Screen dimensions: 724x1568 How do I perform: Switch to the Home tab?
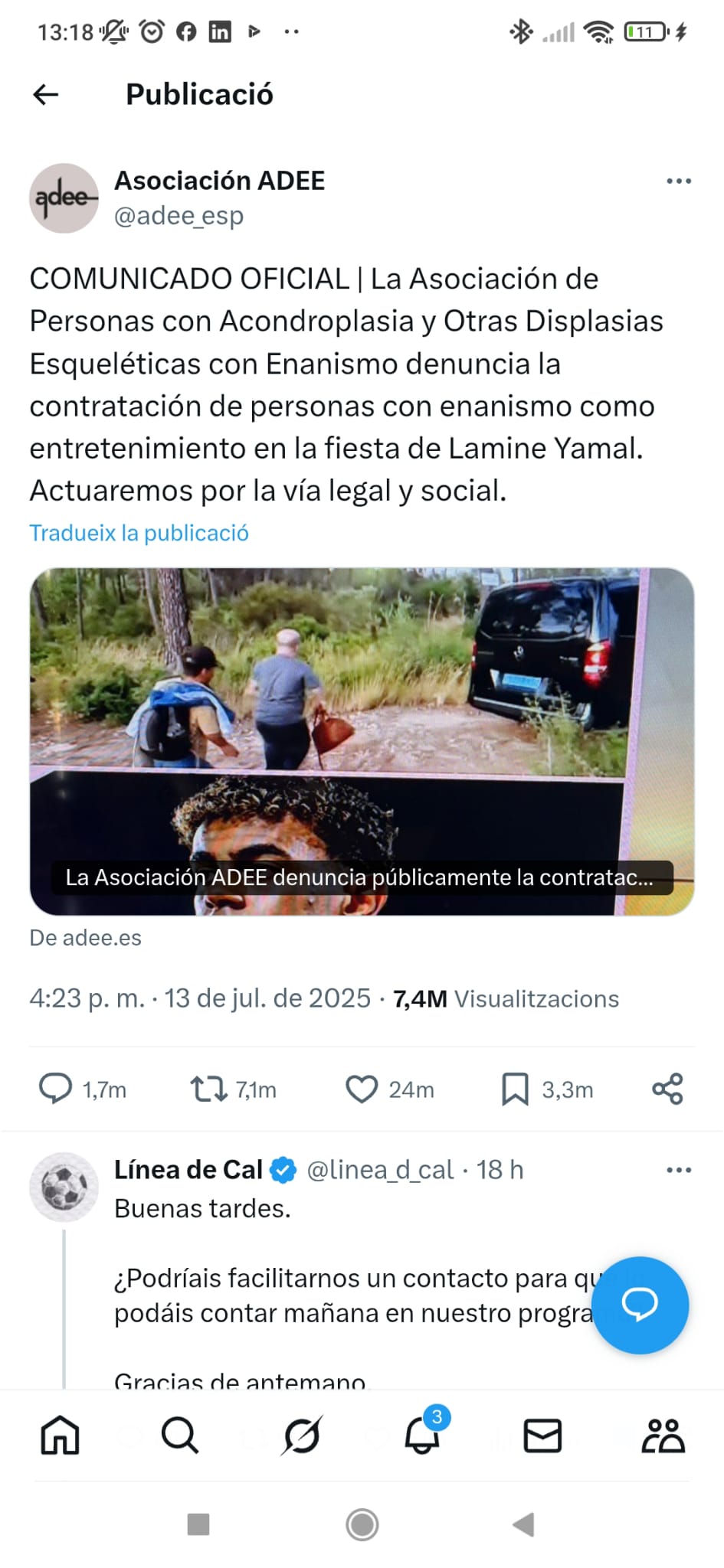[60, 1435]
